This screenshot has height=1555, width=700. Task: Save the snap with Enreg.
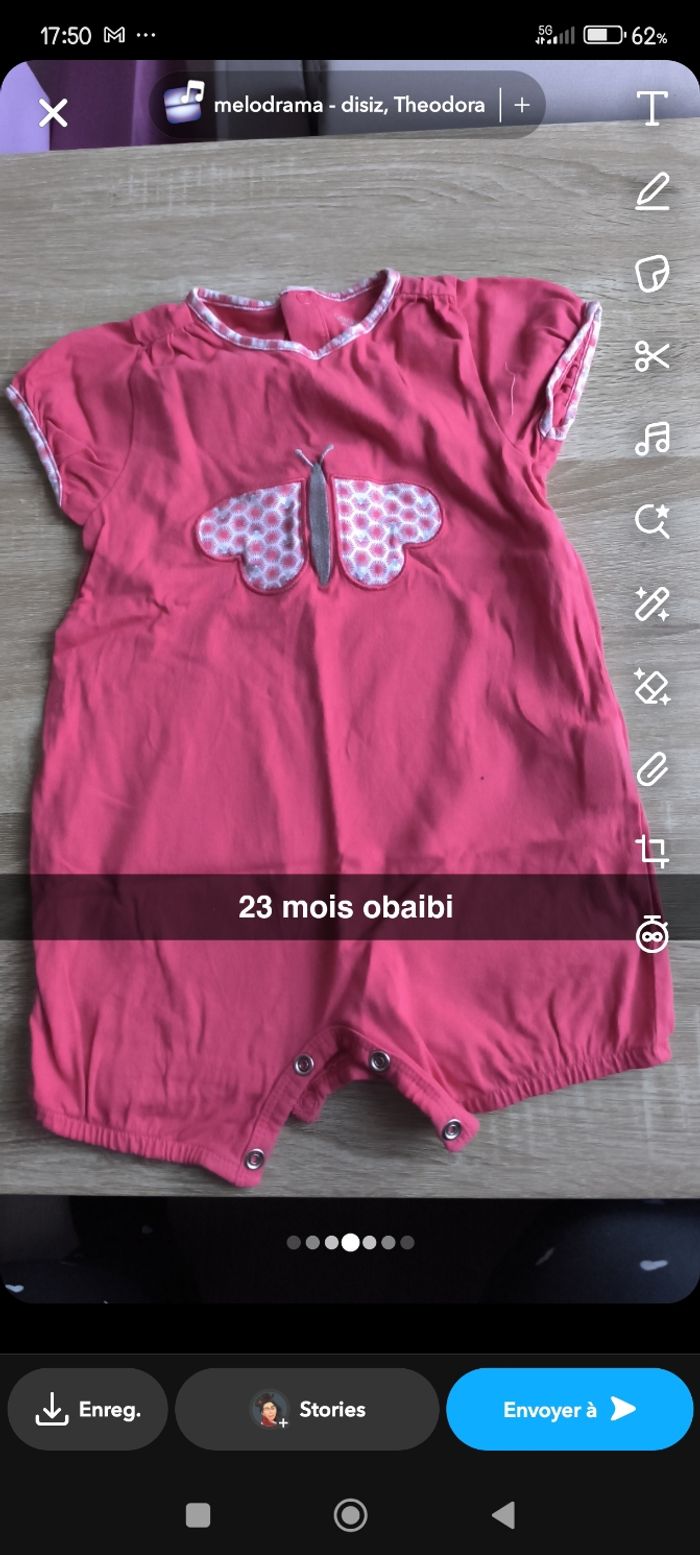[x=88, y=1409]
